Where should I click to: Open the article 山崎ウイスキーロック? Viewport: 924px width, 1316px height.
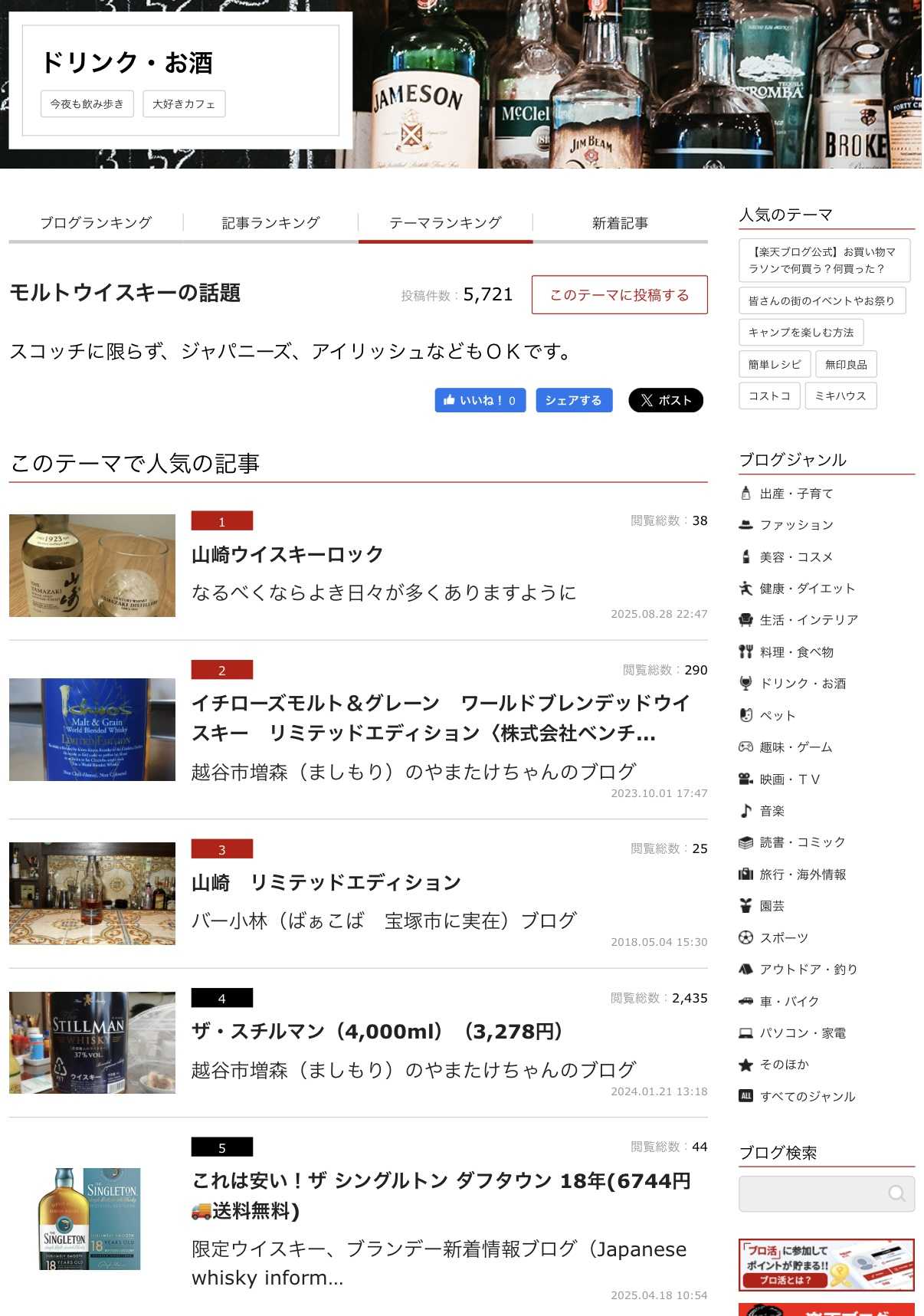(x=287, y=555)
